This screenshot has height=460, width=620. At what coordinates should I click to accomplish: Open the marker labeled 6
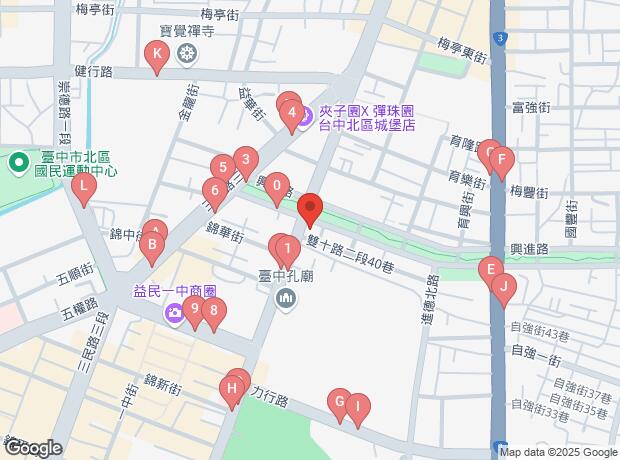pos(213,190)
